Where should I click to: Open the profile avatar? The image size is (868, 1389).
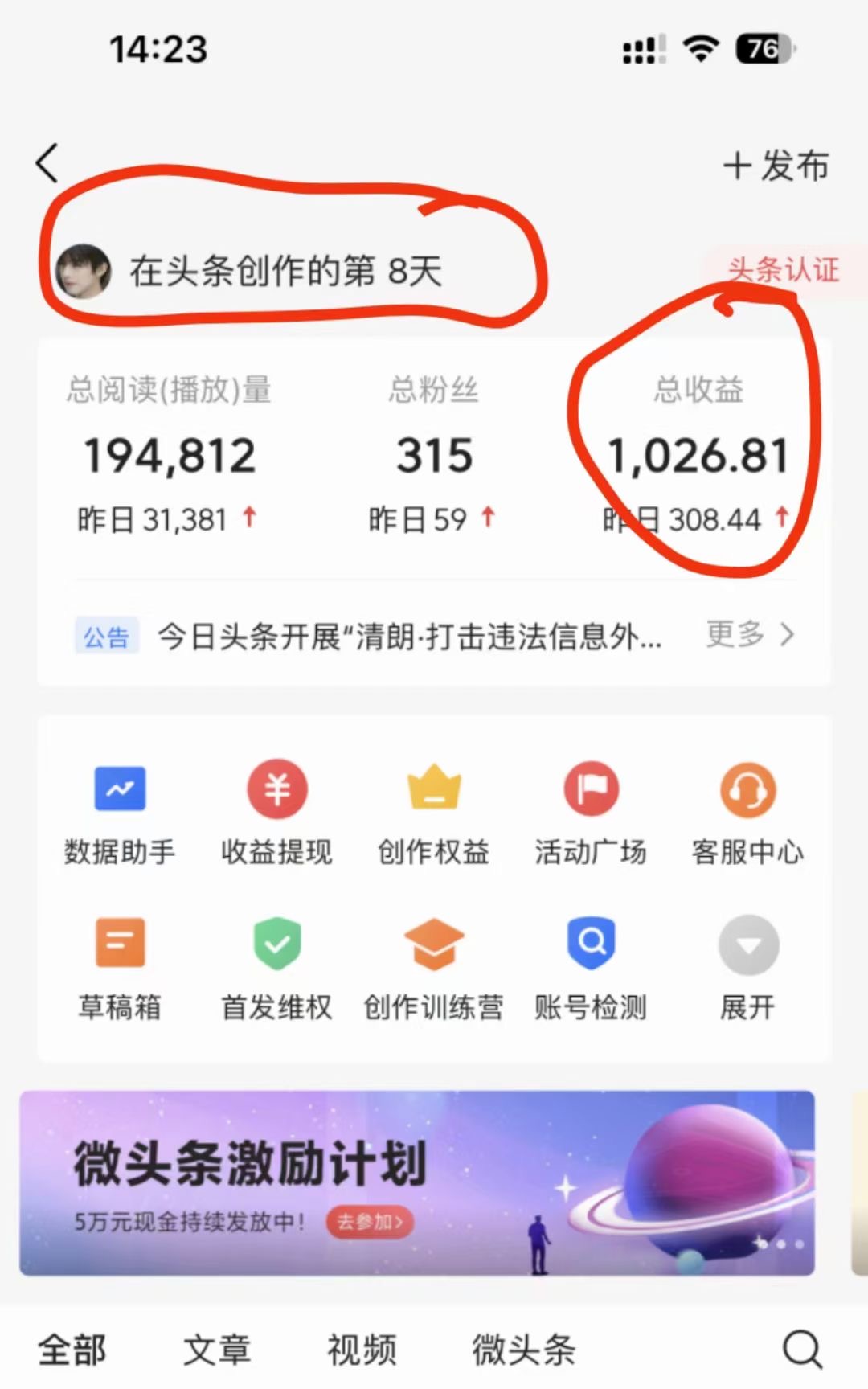click(x=83, y=271)
